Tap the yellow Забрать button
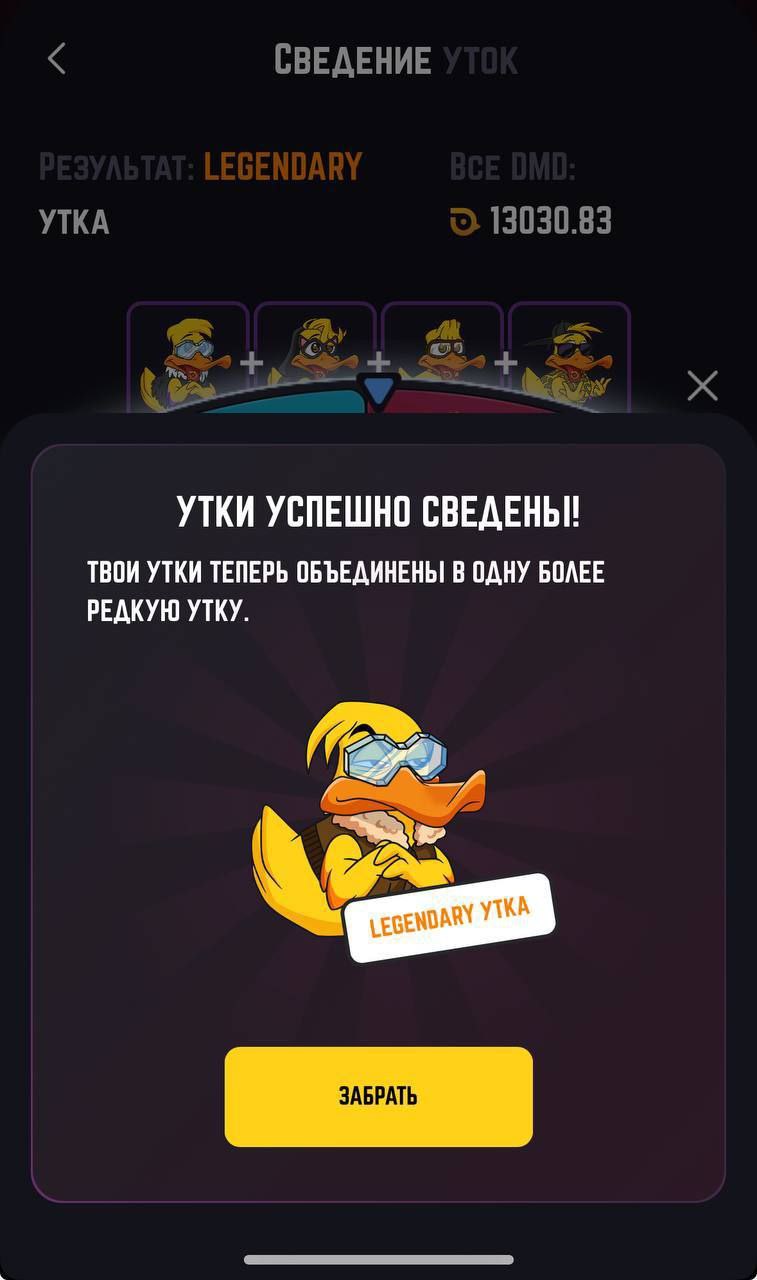This screenshot has height=1280, width=757. click(378, 1096)
